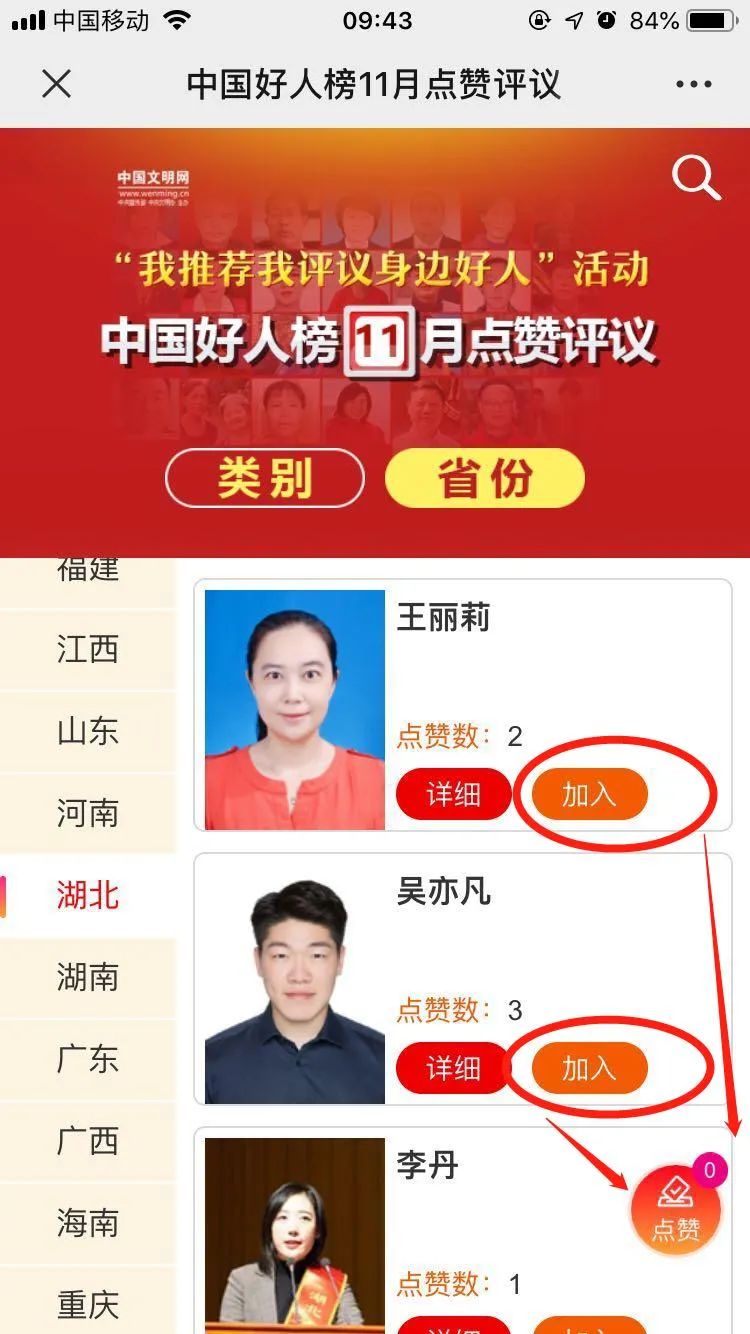Select 广东 province

[x=88, y=1059]
